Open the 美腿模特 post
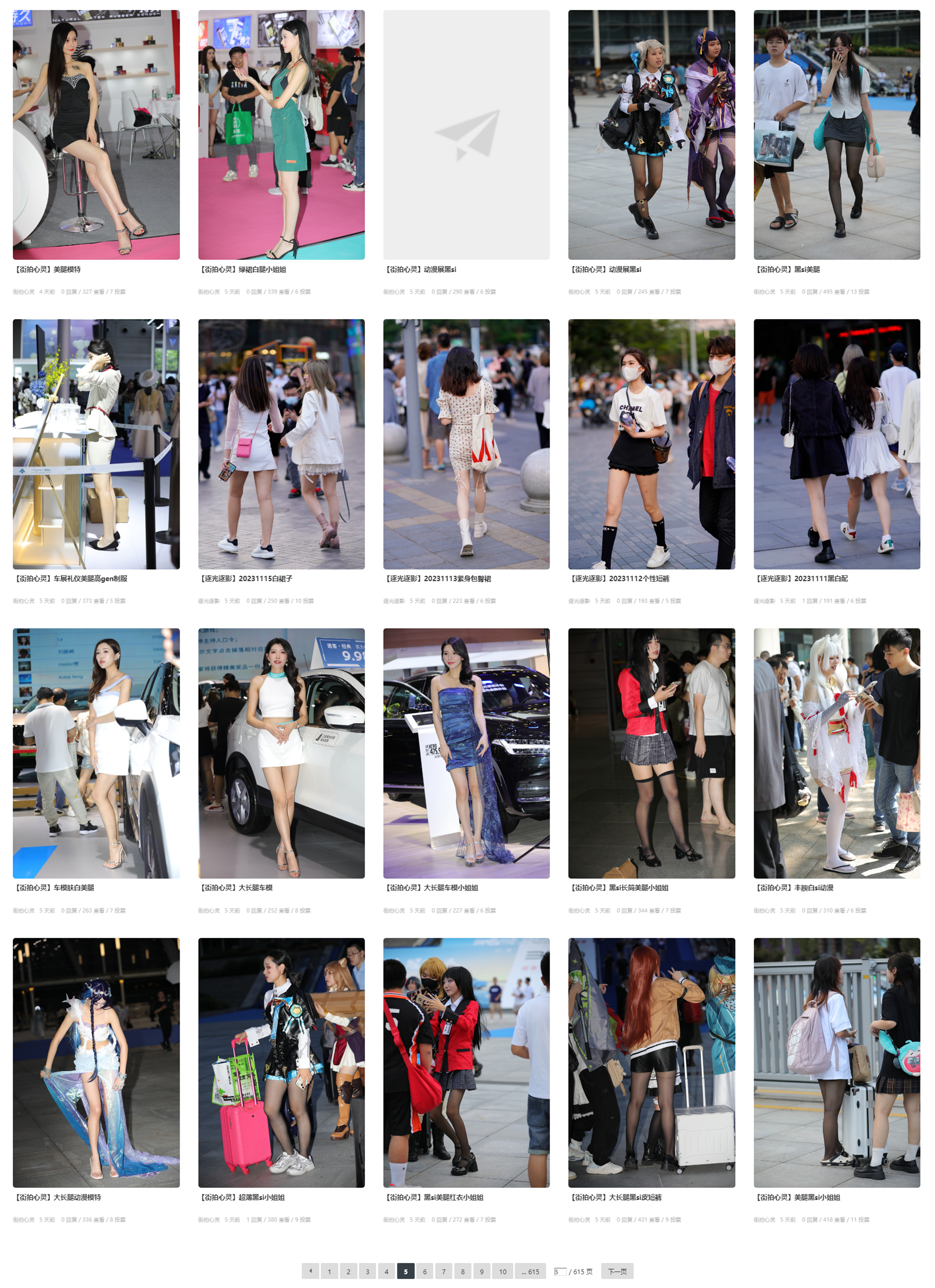Screen dimensions: 935x1288 (x=96, y=135)
